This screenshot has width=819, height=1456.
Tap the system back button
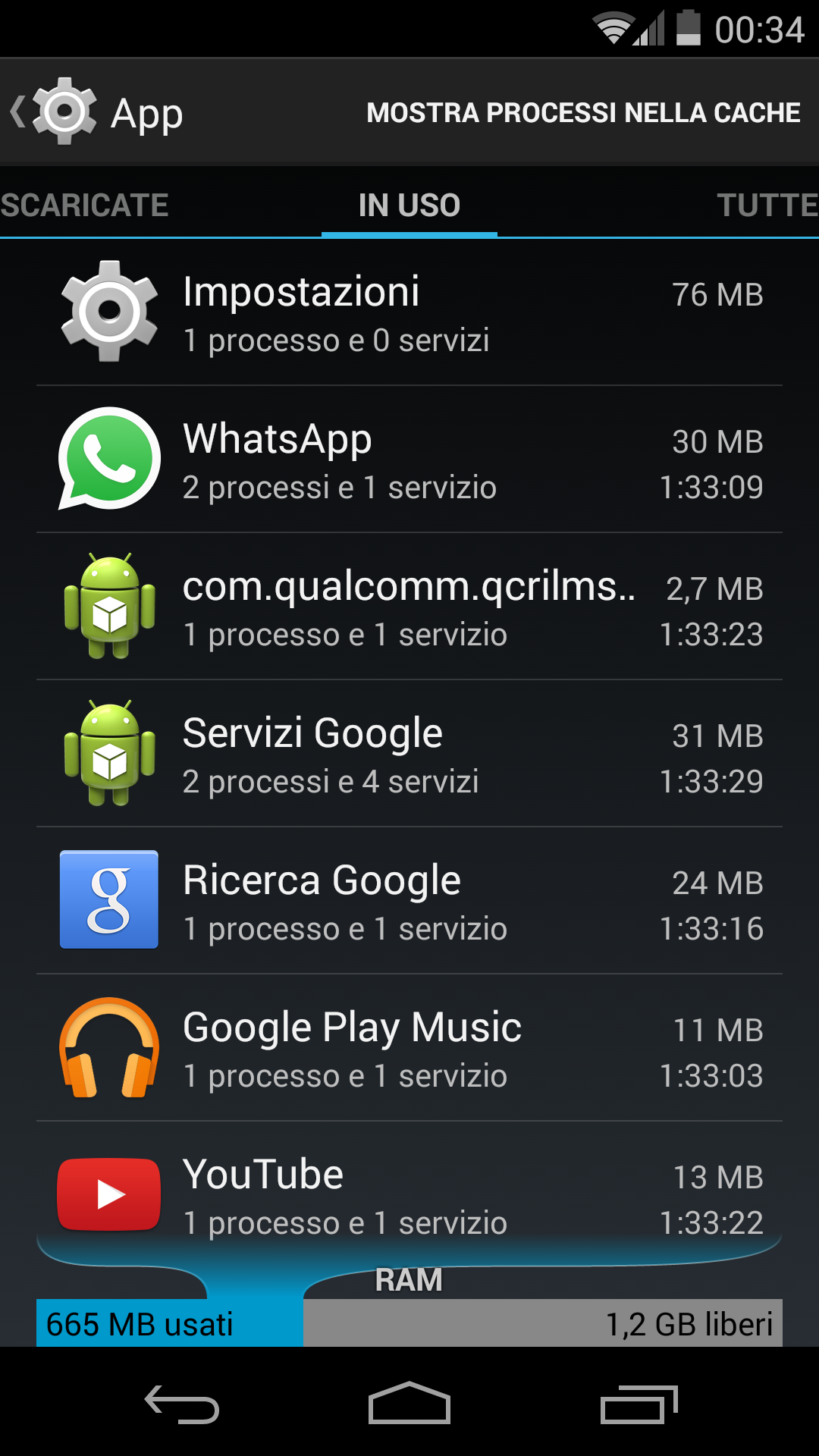point(182,1403)
